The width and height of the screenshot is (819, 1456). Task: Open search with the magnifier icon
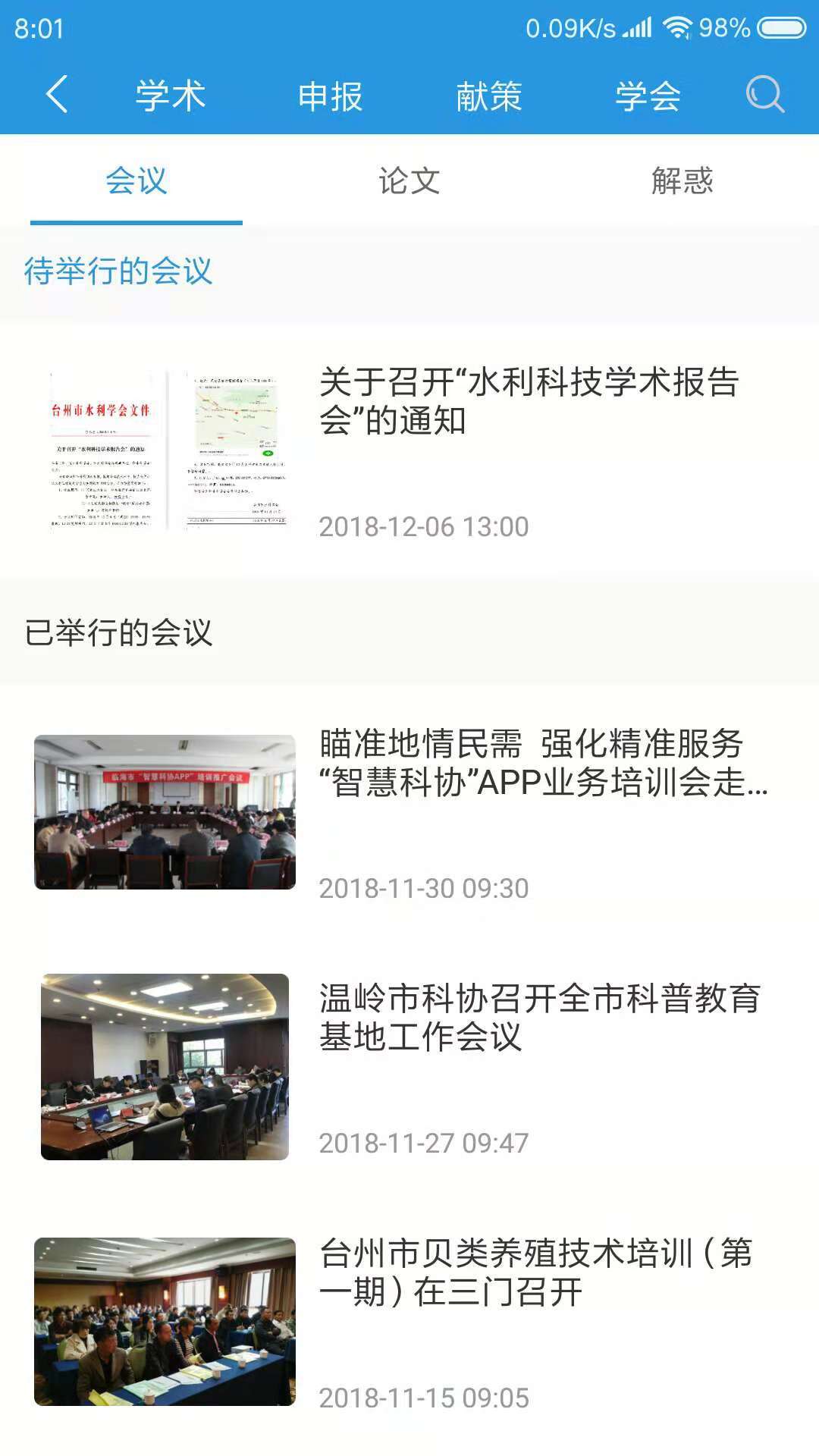[x=764, y=93]
